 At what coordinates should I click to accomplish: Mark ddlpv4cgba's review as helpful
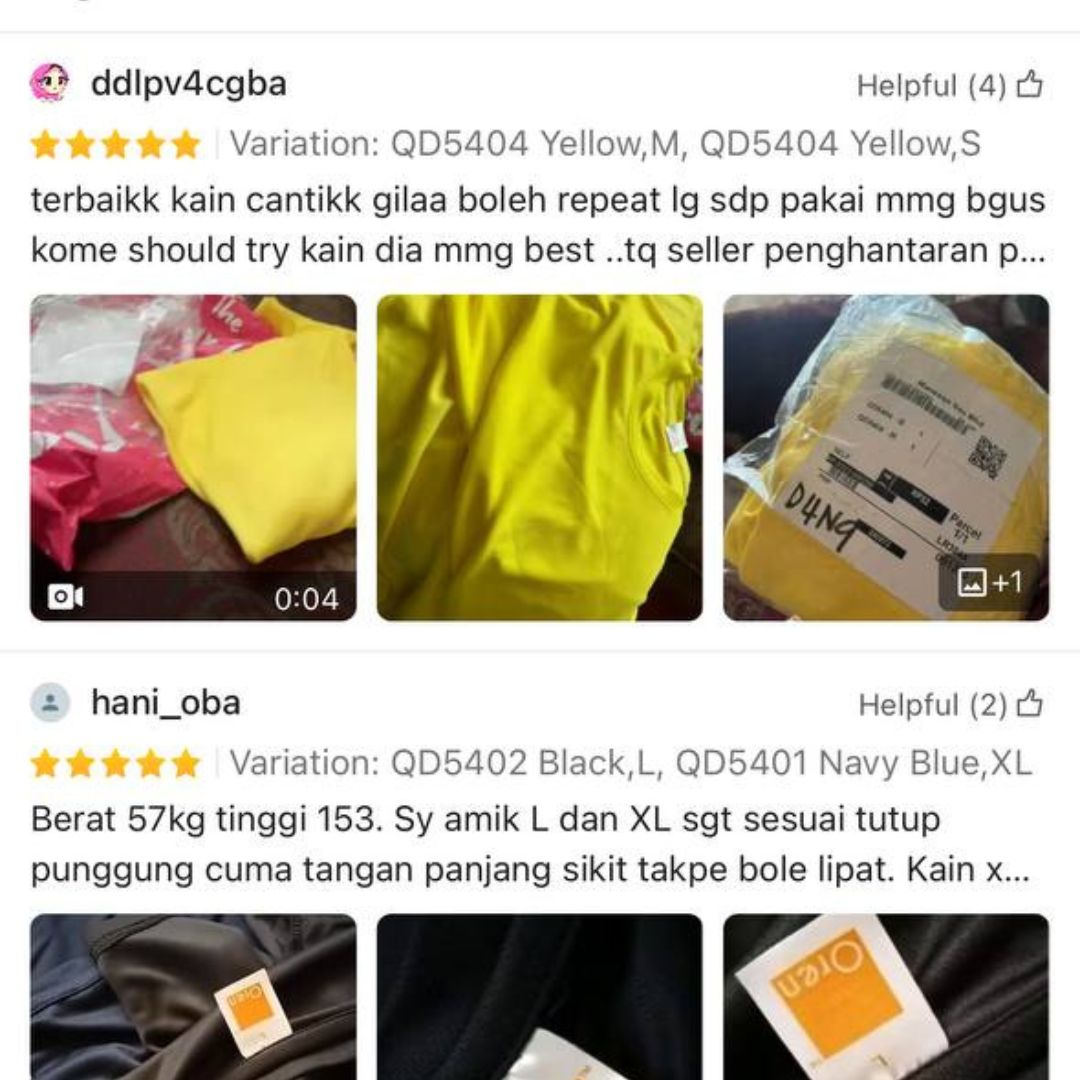(x=1029, y=86)
